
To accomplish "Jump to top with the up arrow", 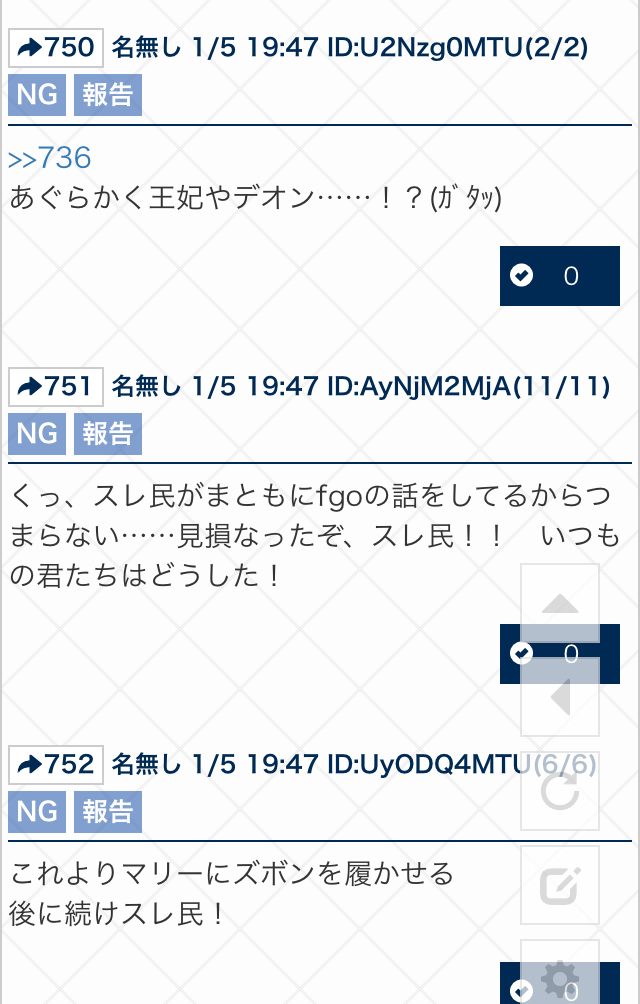I will (560, 603).
